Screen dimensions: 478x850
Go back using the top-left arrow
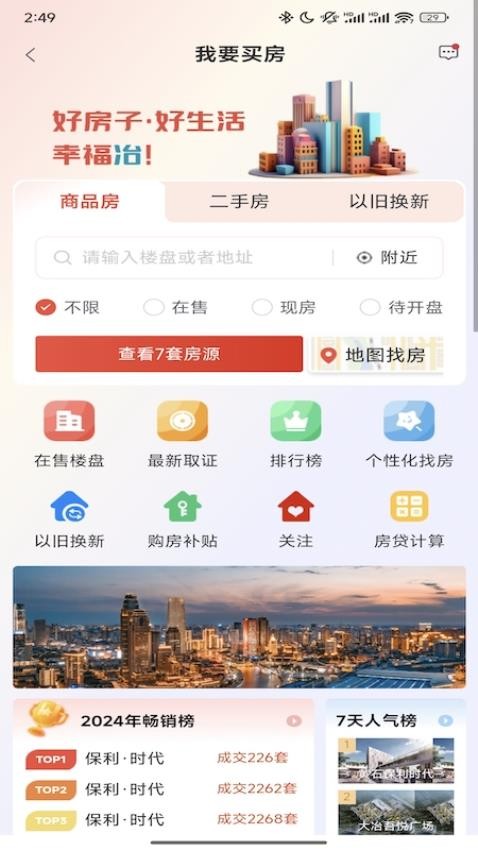[x=30, y=55]
